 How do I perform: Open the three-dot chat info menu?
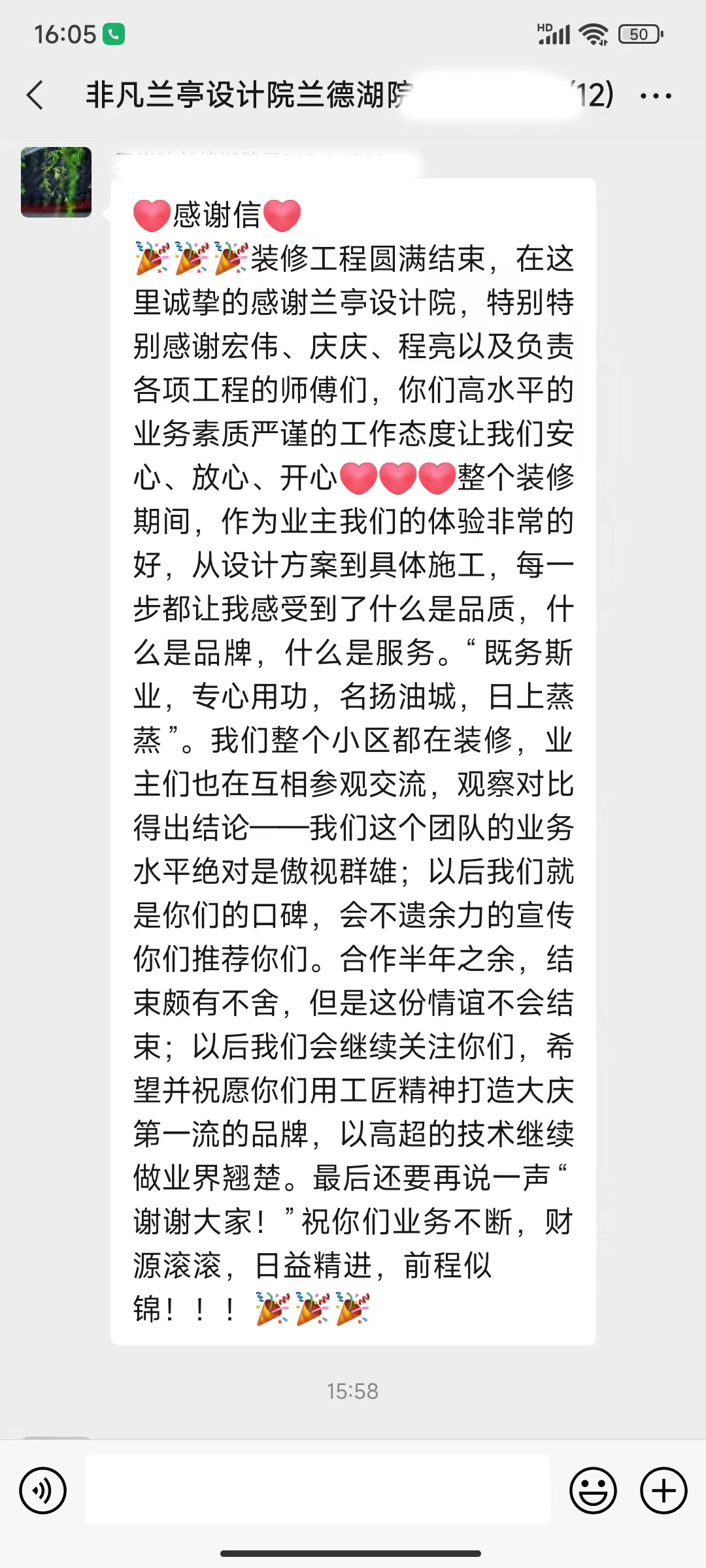point(655,96)
